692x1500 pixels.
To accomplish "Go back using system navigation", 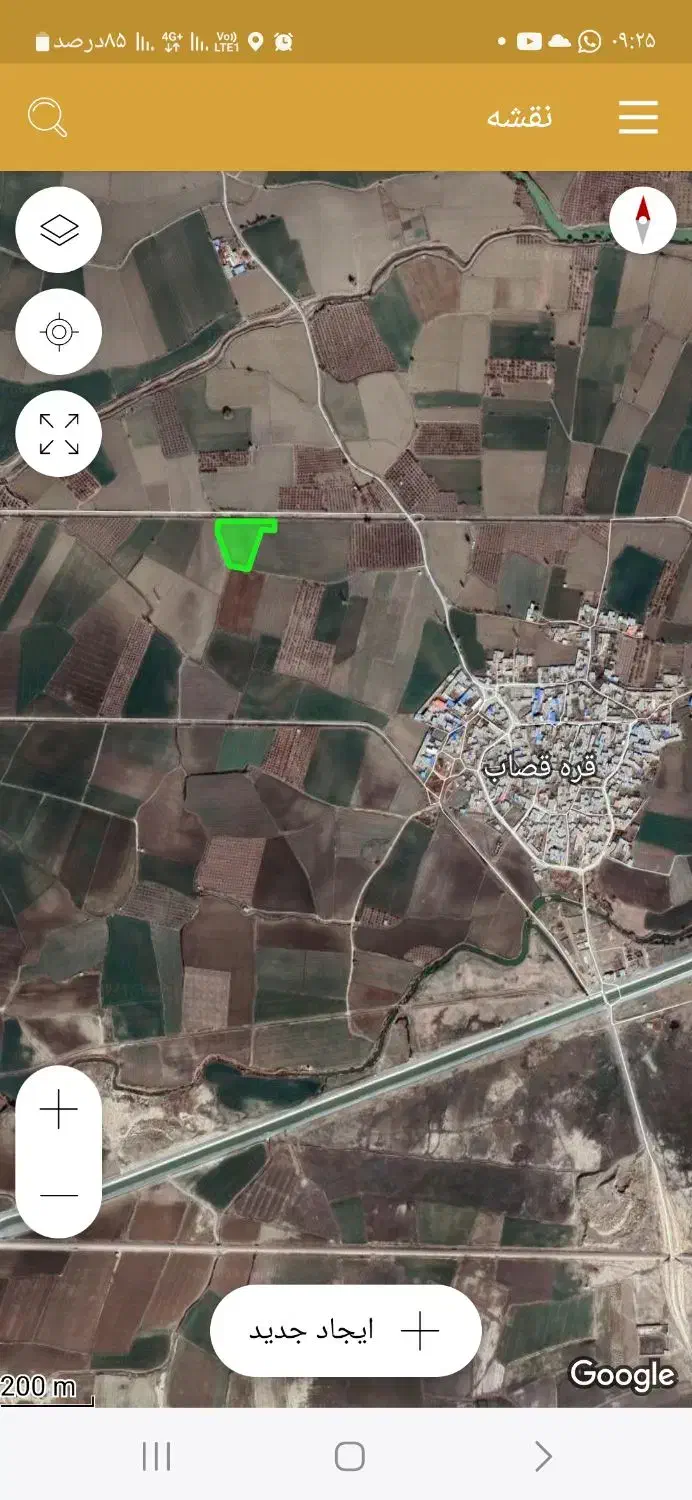I will [x=543, y=1456].
